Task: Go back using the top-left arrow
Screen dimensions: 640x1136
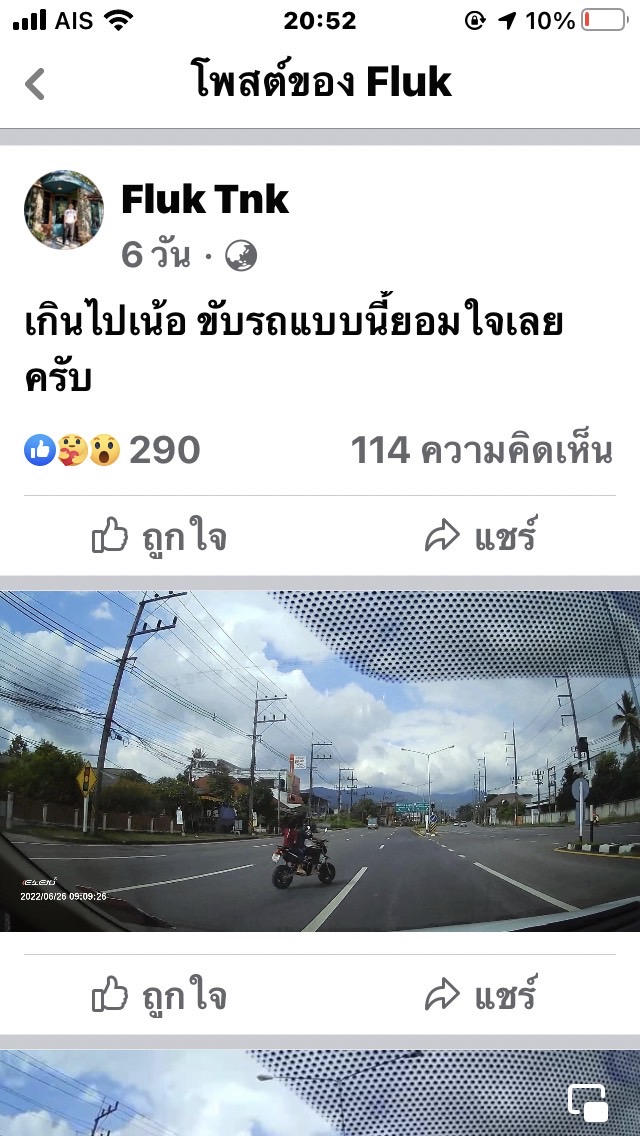Action: point(35,84)
